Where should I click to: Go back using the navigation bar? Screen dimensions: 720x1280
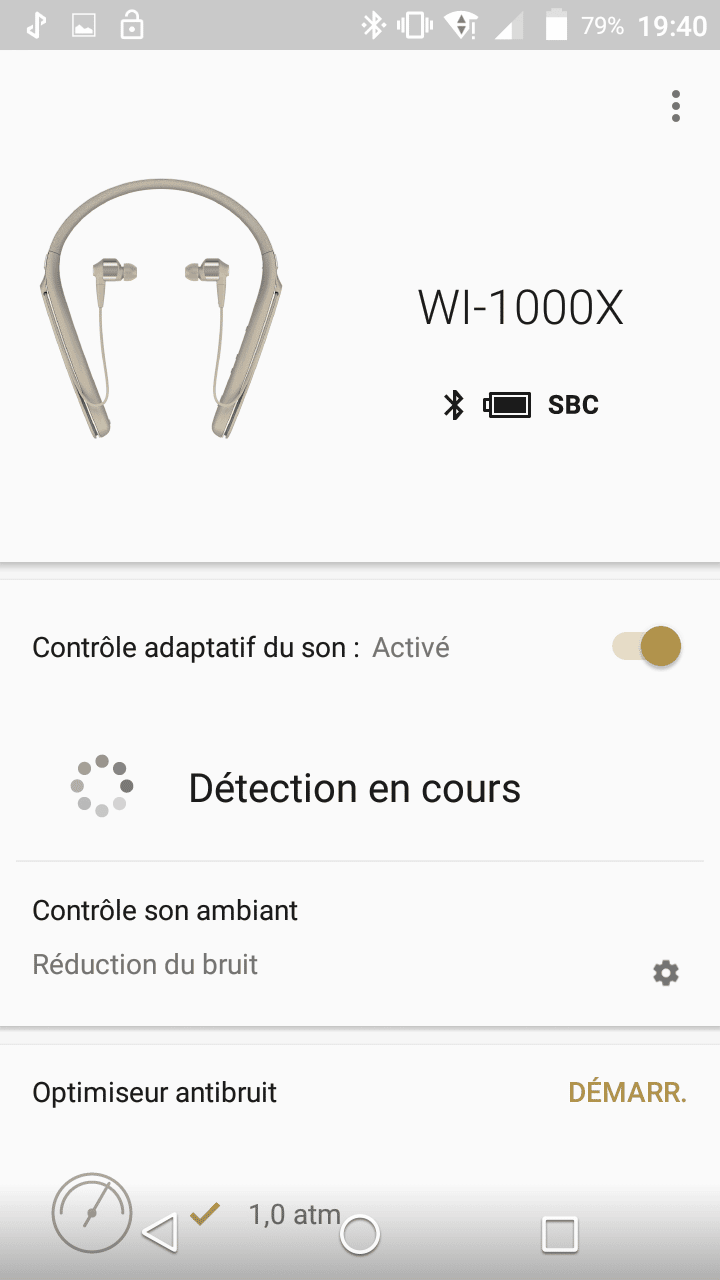[x=160, y=1233]
